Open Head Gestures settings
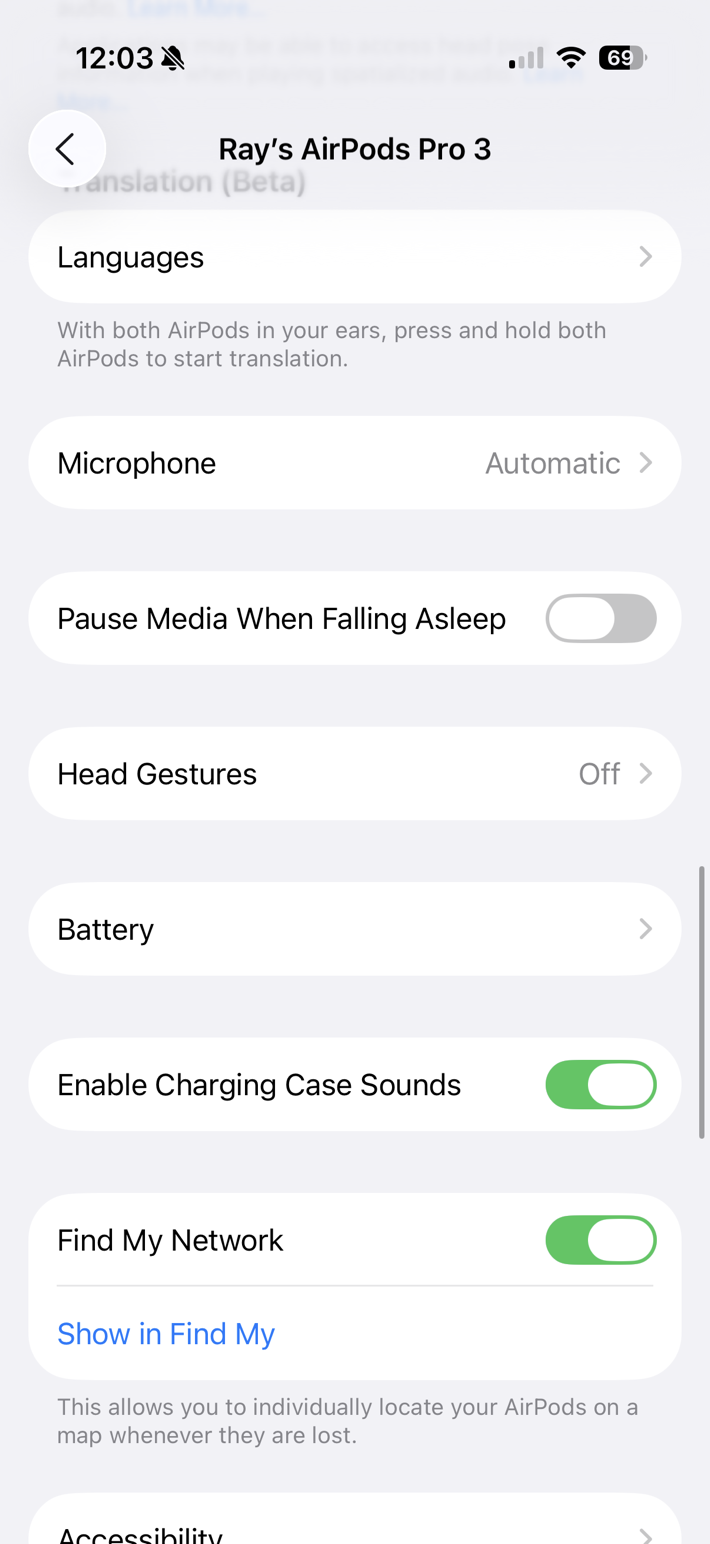The image size is (710, 1544). 355,774
